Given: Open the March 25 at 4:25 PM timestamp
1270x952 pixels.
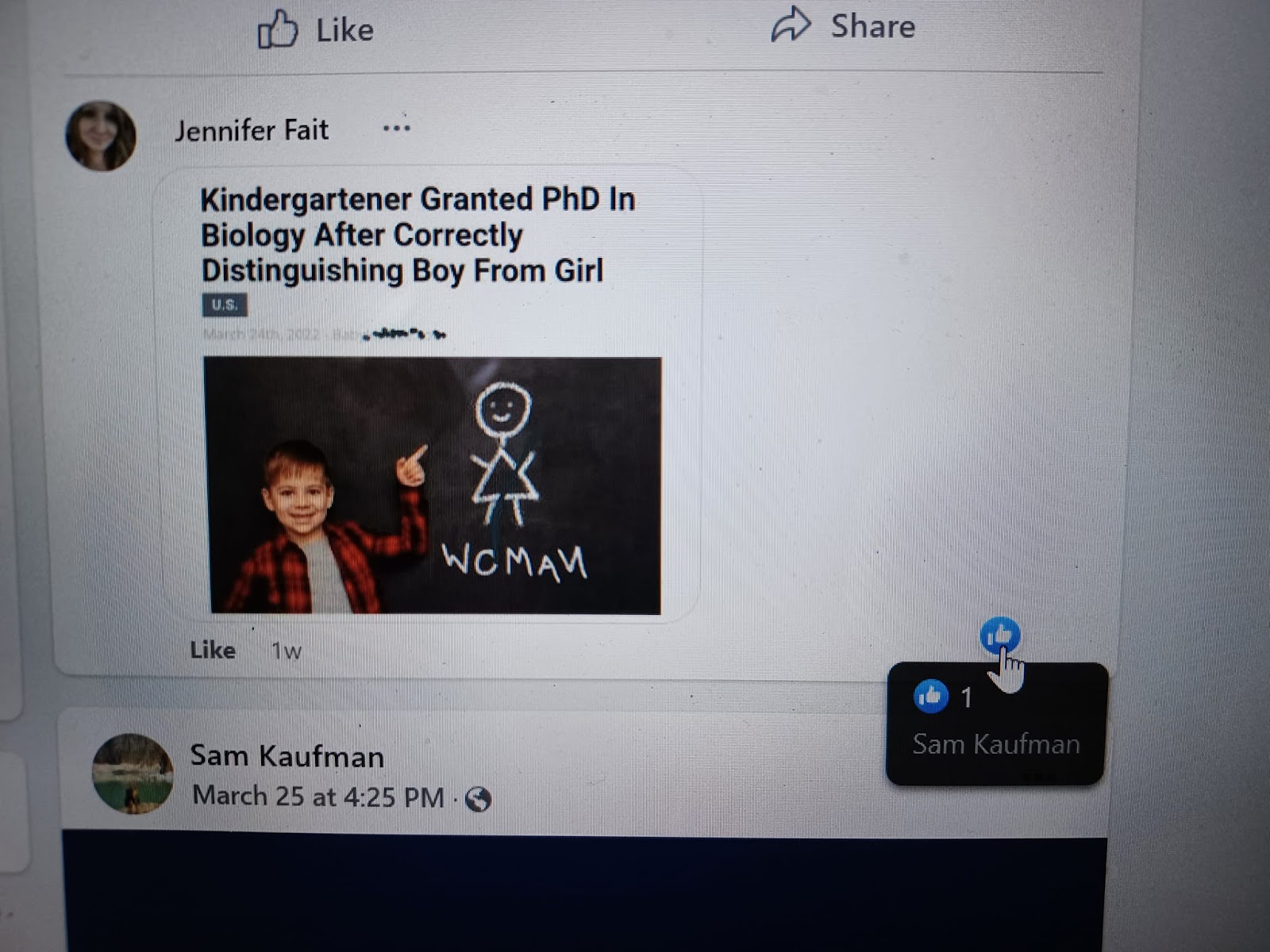Looking at the screenshot, I should coord(318,796).
